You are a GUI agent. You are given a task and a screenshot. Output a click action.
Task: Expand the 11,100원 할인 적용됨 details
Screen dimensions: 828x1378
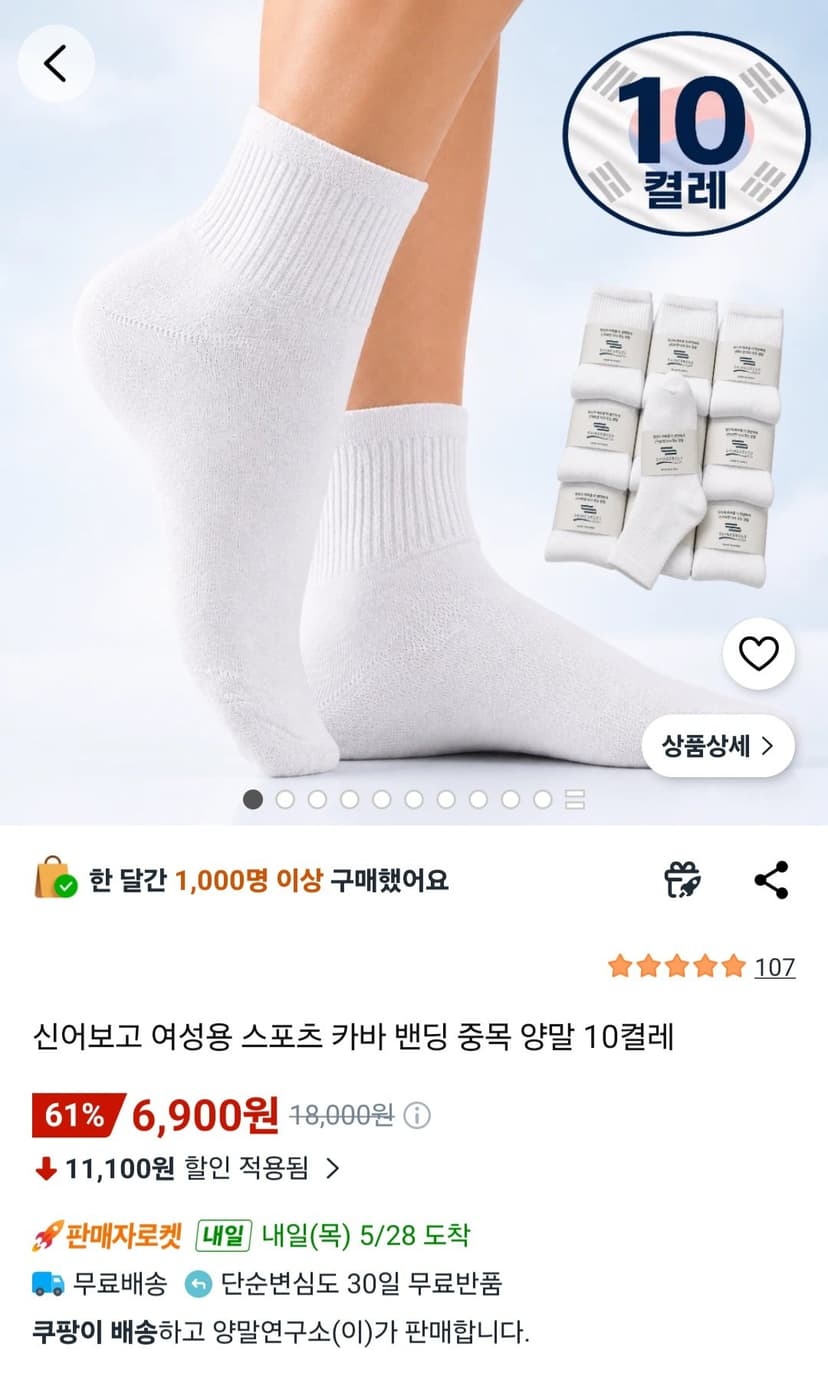(x=188, y=1167)
